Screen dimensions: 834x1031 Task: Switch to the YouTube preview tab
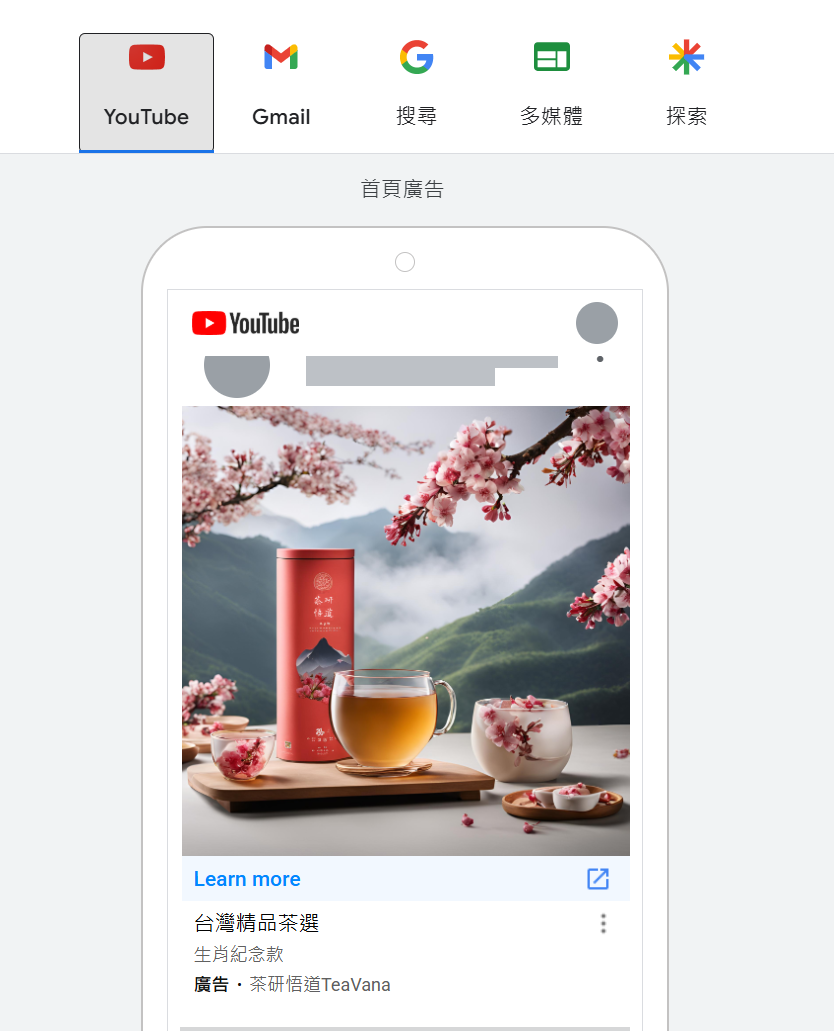(x=146, y=92)
